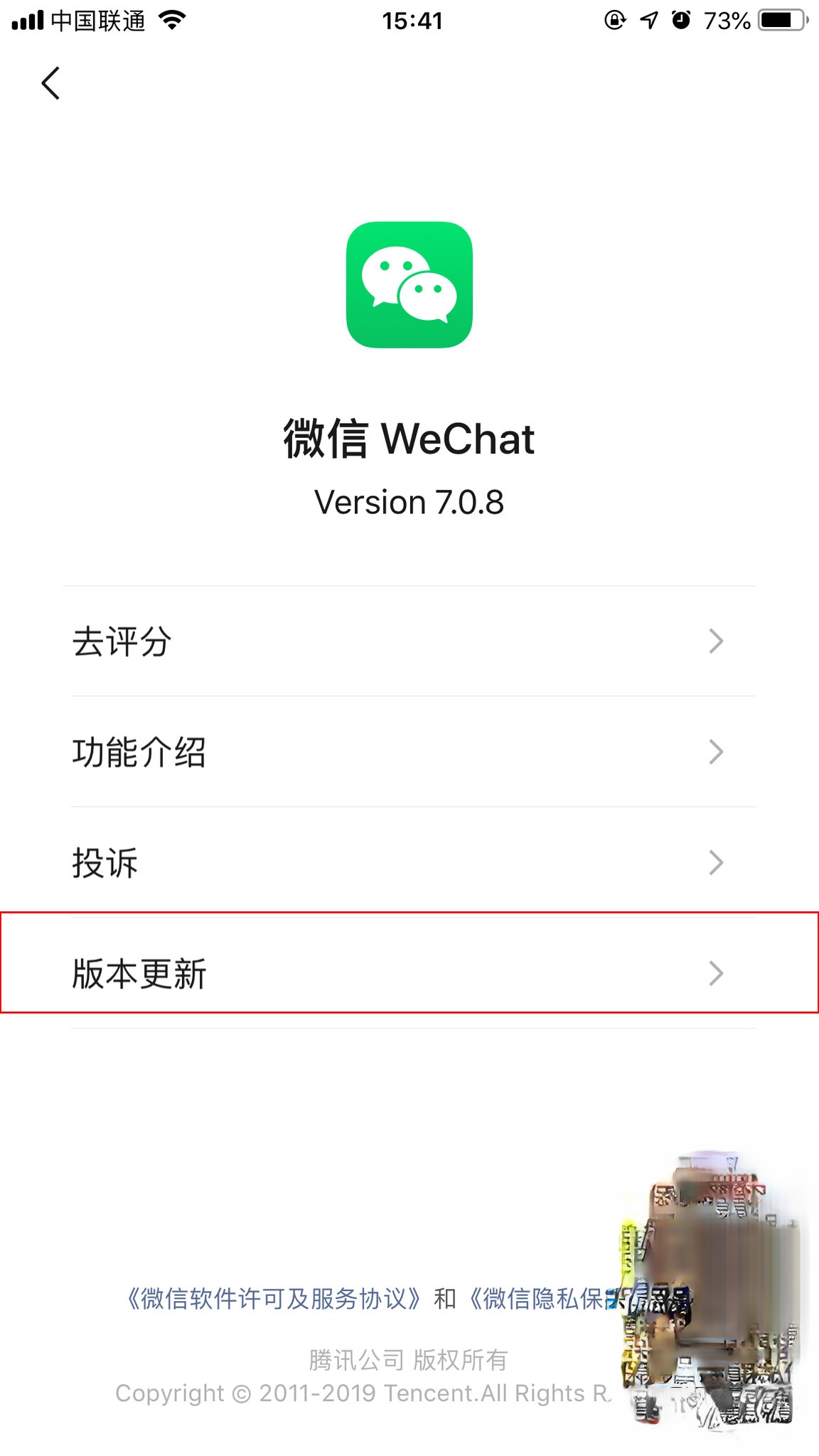The image size is (819, 1456).
Task: Open the 微信隐私保护 privacy link
Action: point(562,1295)
